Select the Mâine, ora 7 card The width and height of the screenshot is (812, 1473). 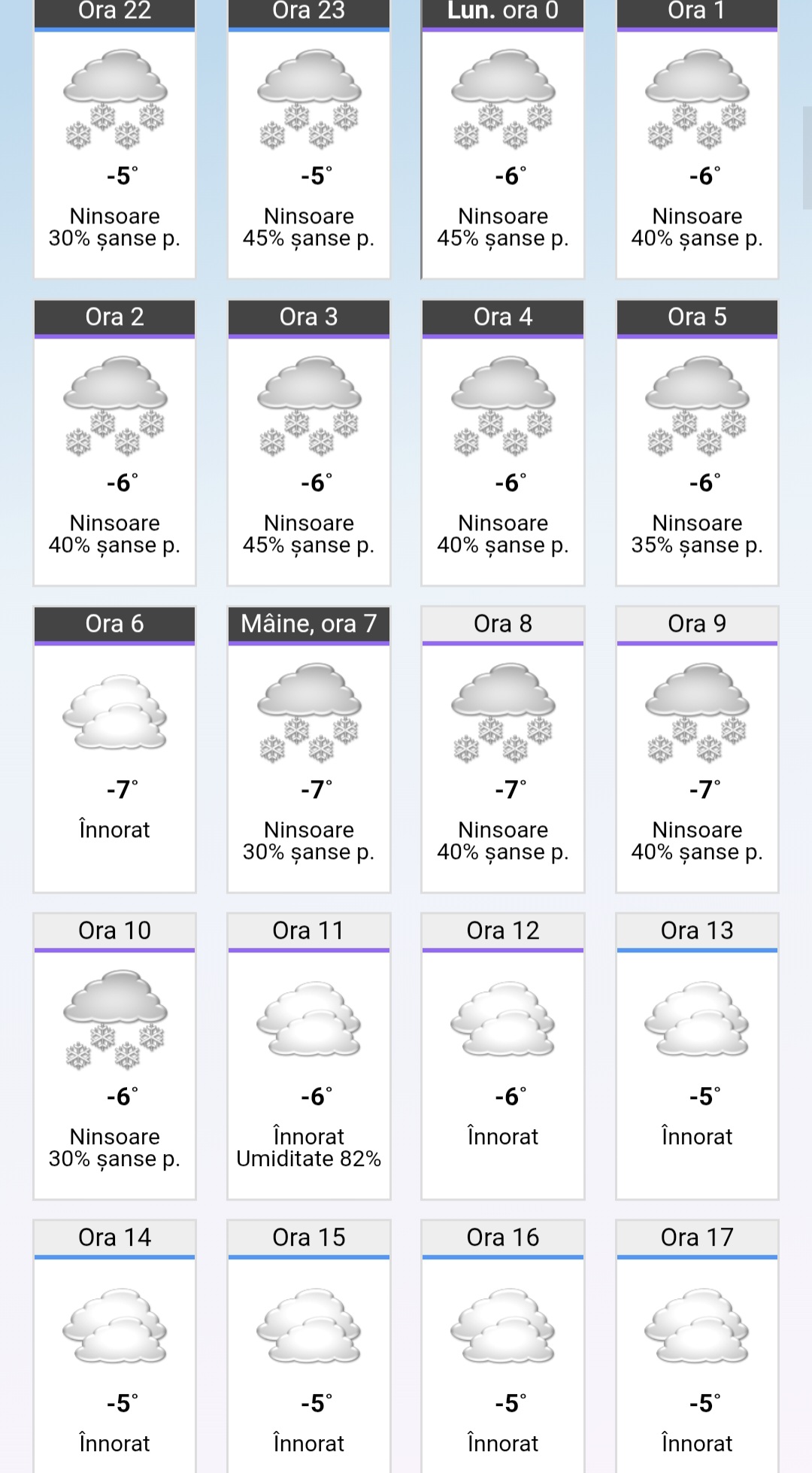tap(308, 751)
